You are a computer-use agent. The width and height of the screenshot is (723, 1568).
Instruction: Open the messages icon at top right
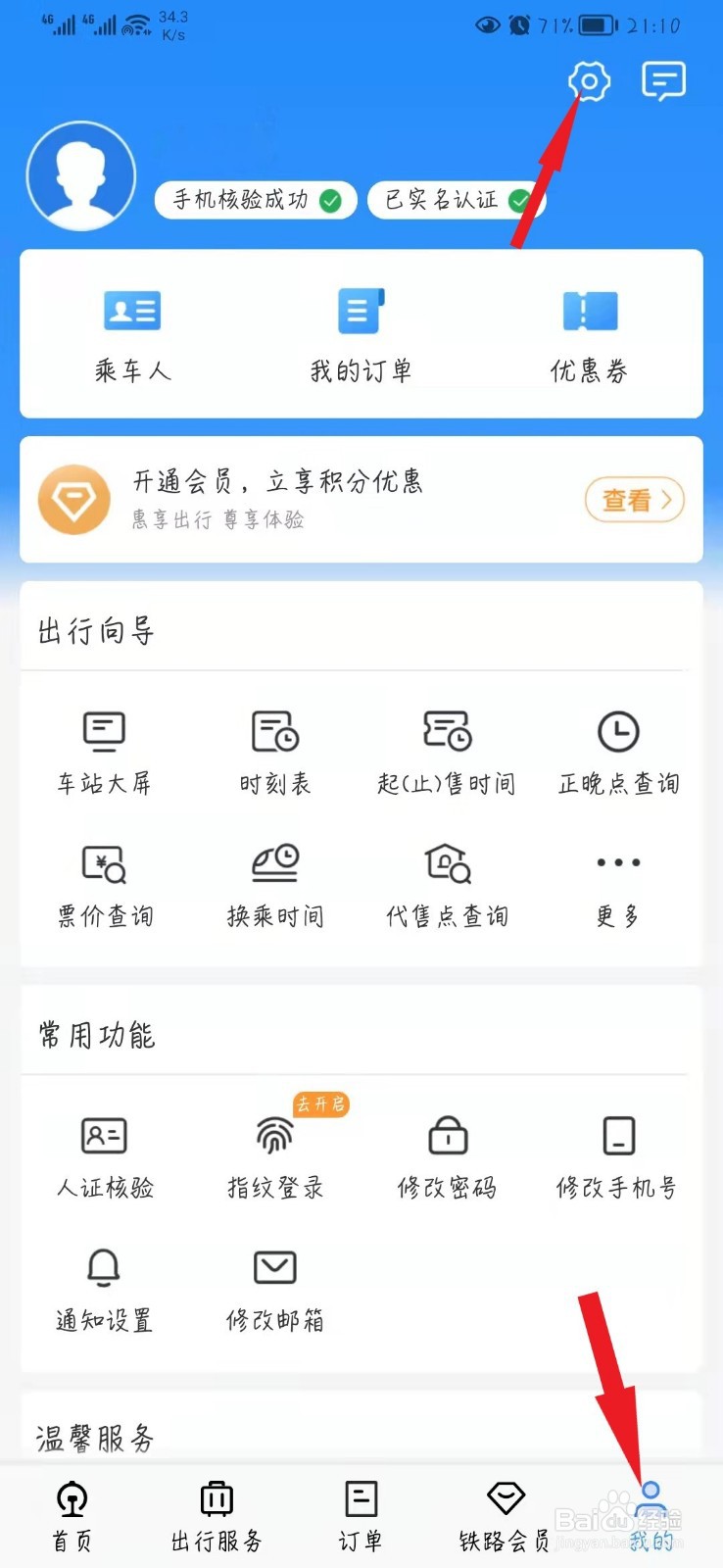click(x=663, y=80)
